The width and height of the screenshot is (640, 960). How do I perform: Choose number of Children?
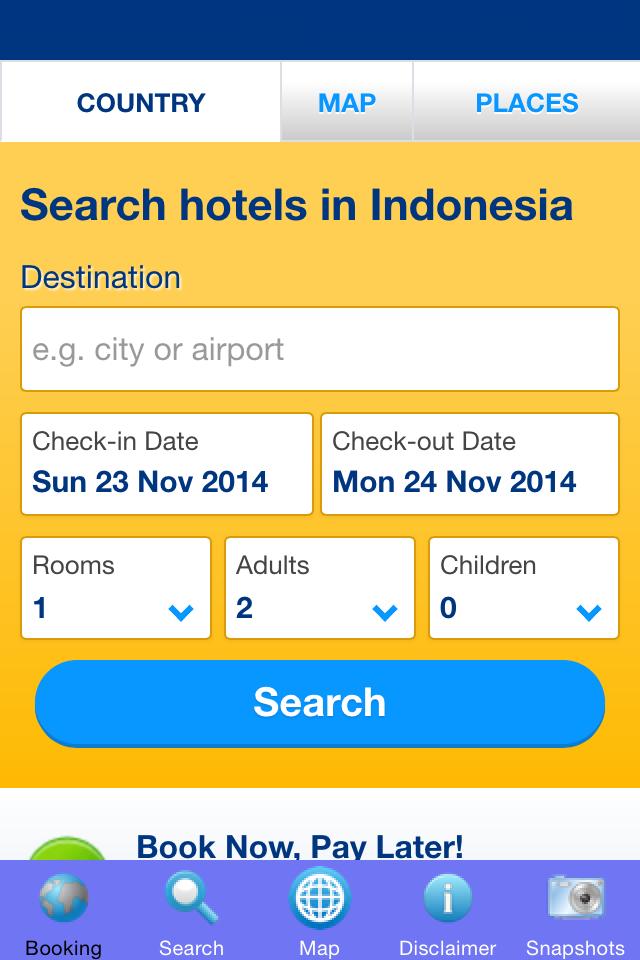click(x=524, y=588)
